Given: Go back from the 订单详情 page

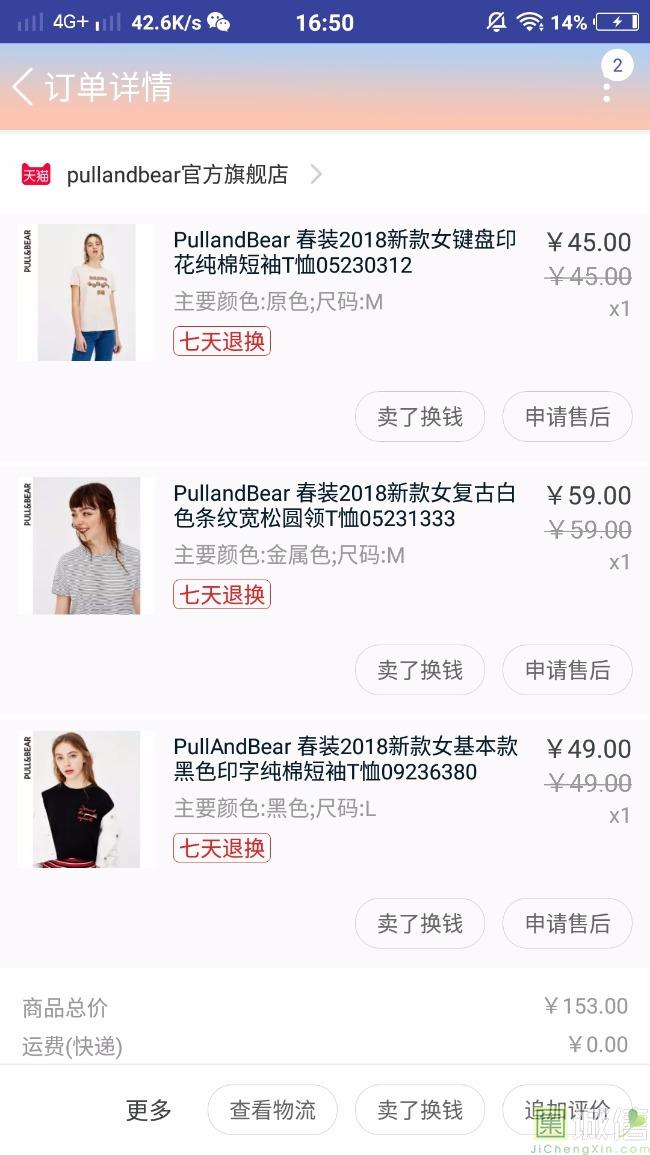Looking at the screenshot, I should 23,87.
